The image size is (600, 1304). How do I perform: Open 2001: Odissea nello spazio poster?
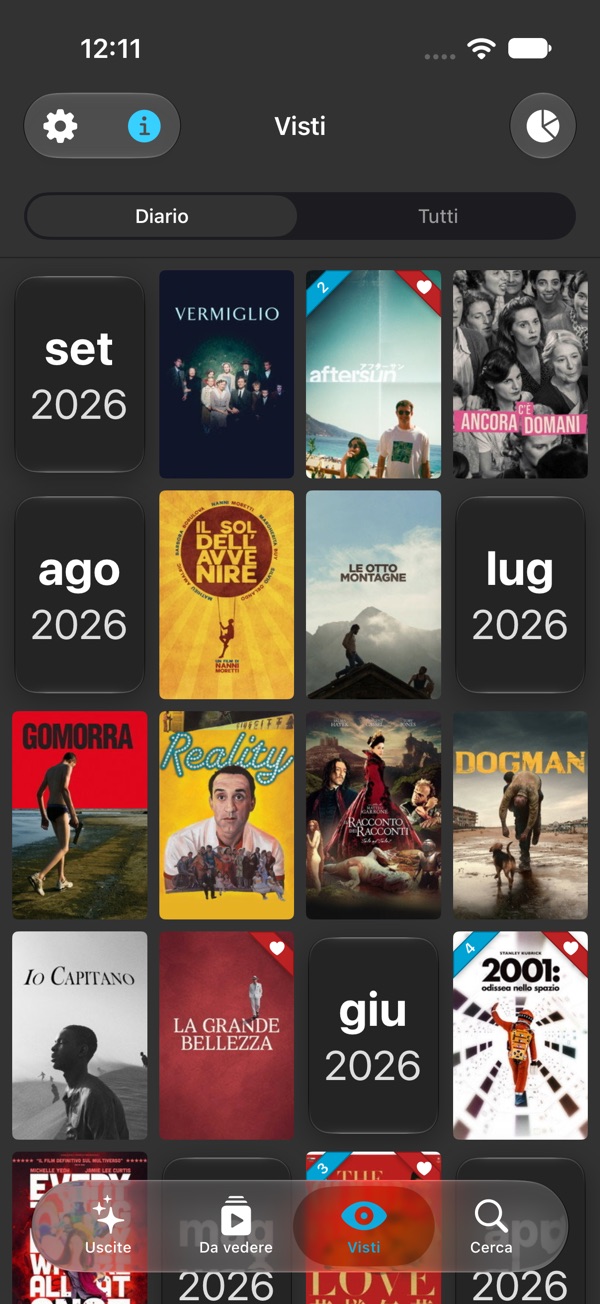click(520, 1036)
